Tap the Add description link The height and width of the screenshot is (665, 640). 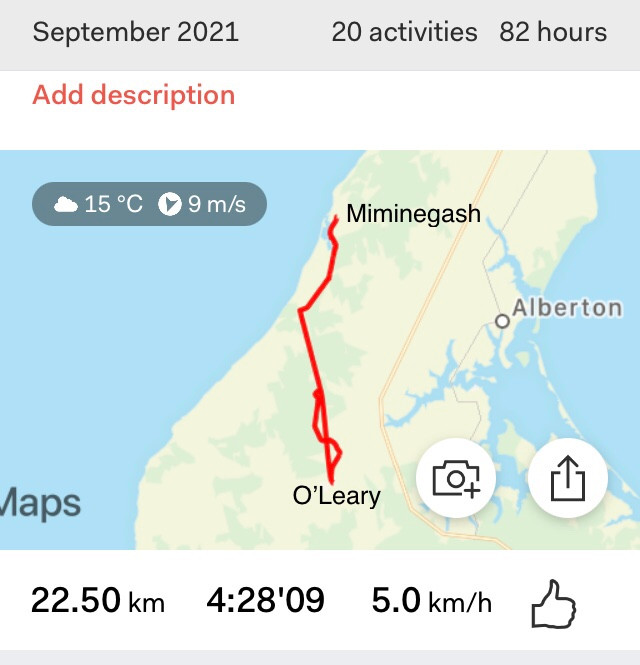(133, 96)
